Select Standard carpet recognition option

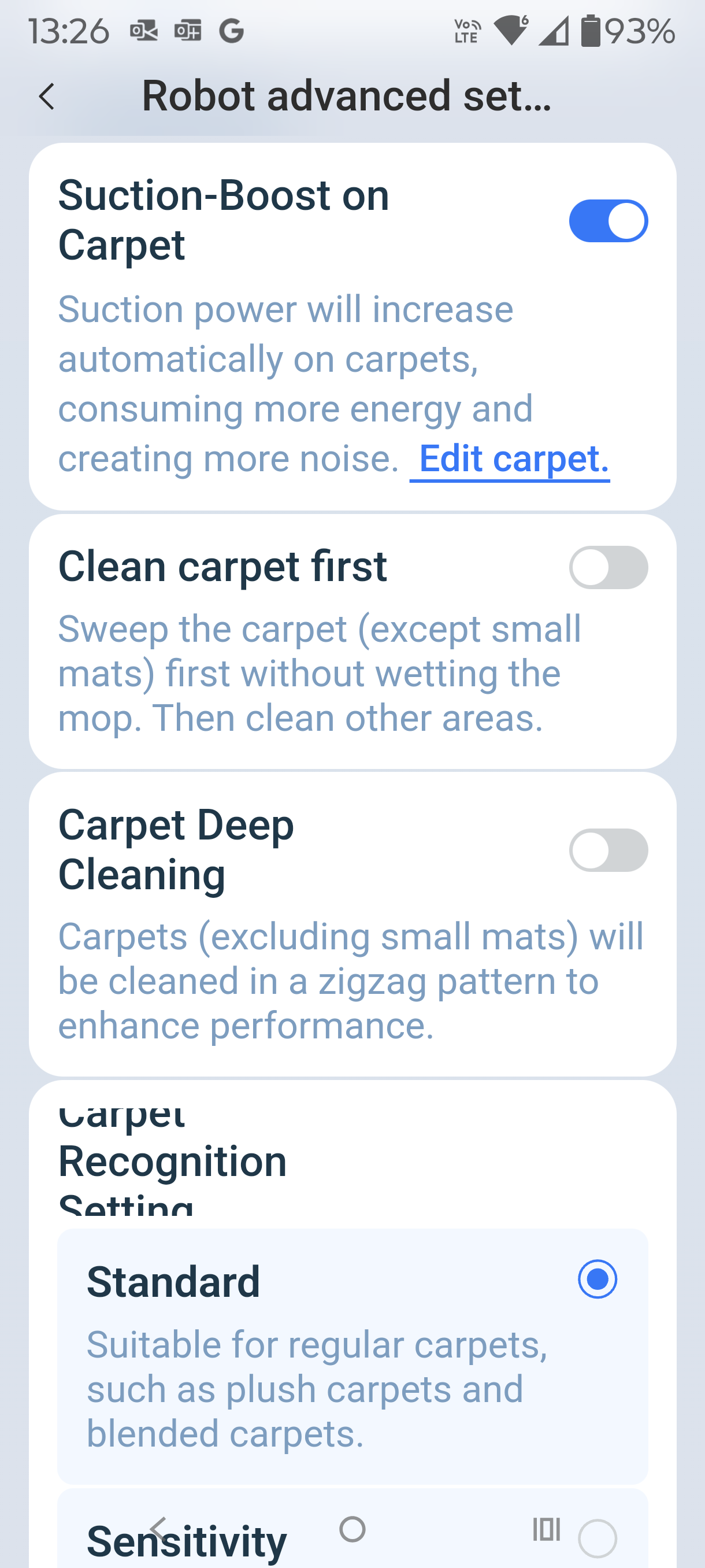(x=597, y=1279)
